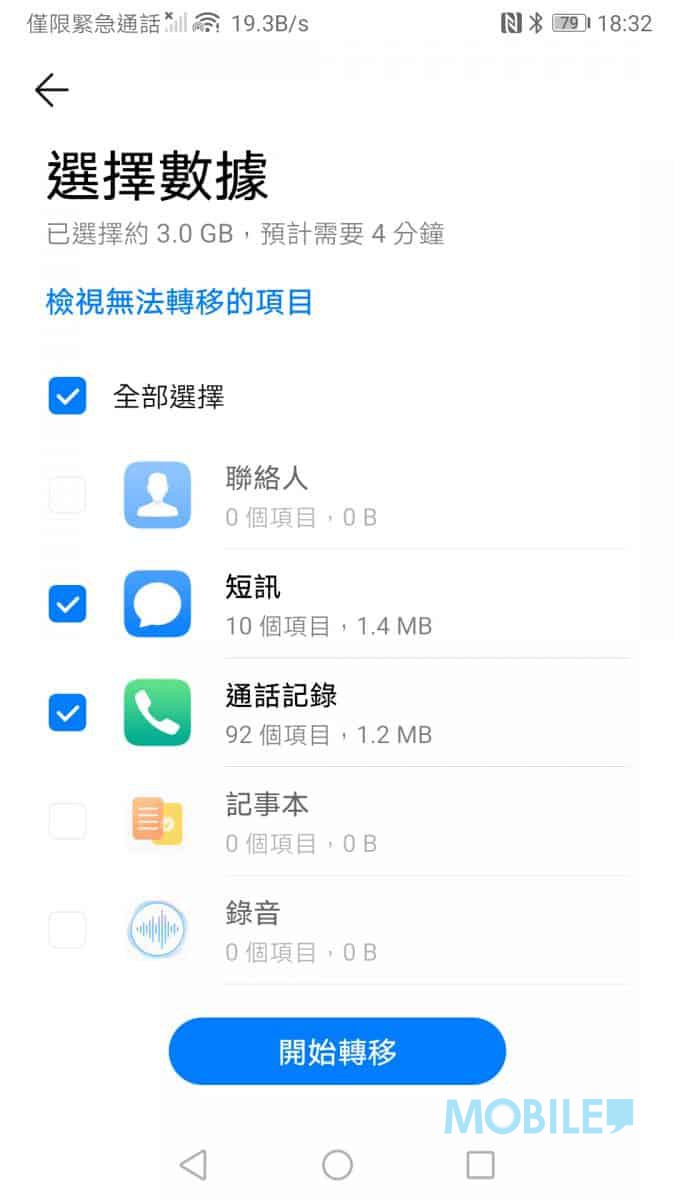Open 檢視無法轉移的項目 link

click(x=180, y=301)
